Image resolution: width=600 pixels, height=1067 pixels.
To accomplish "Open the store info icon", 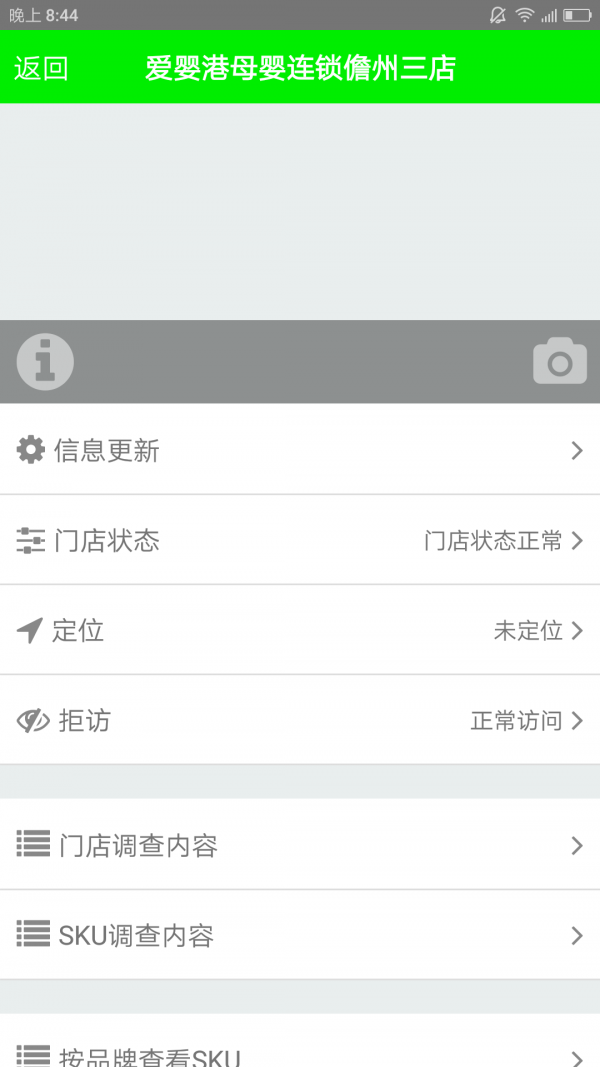I will [45, 361].
